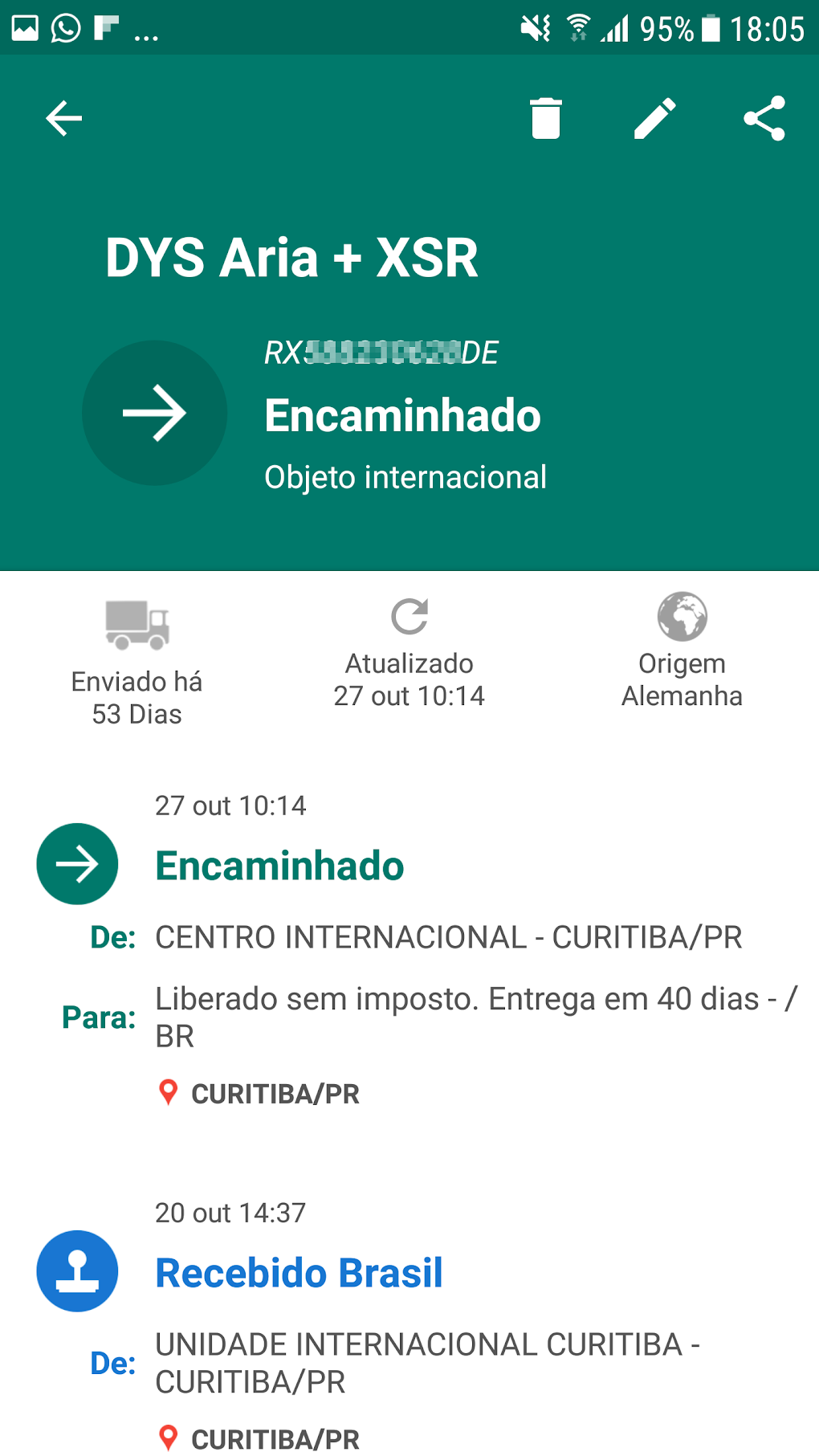Tap the large Encaminhado arrow status icon

click(155, 413)
